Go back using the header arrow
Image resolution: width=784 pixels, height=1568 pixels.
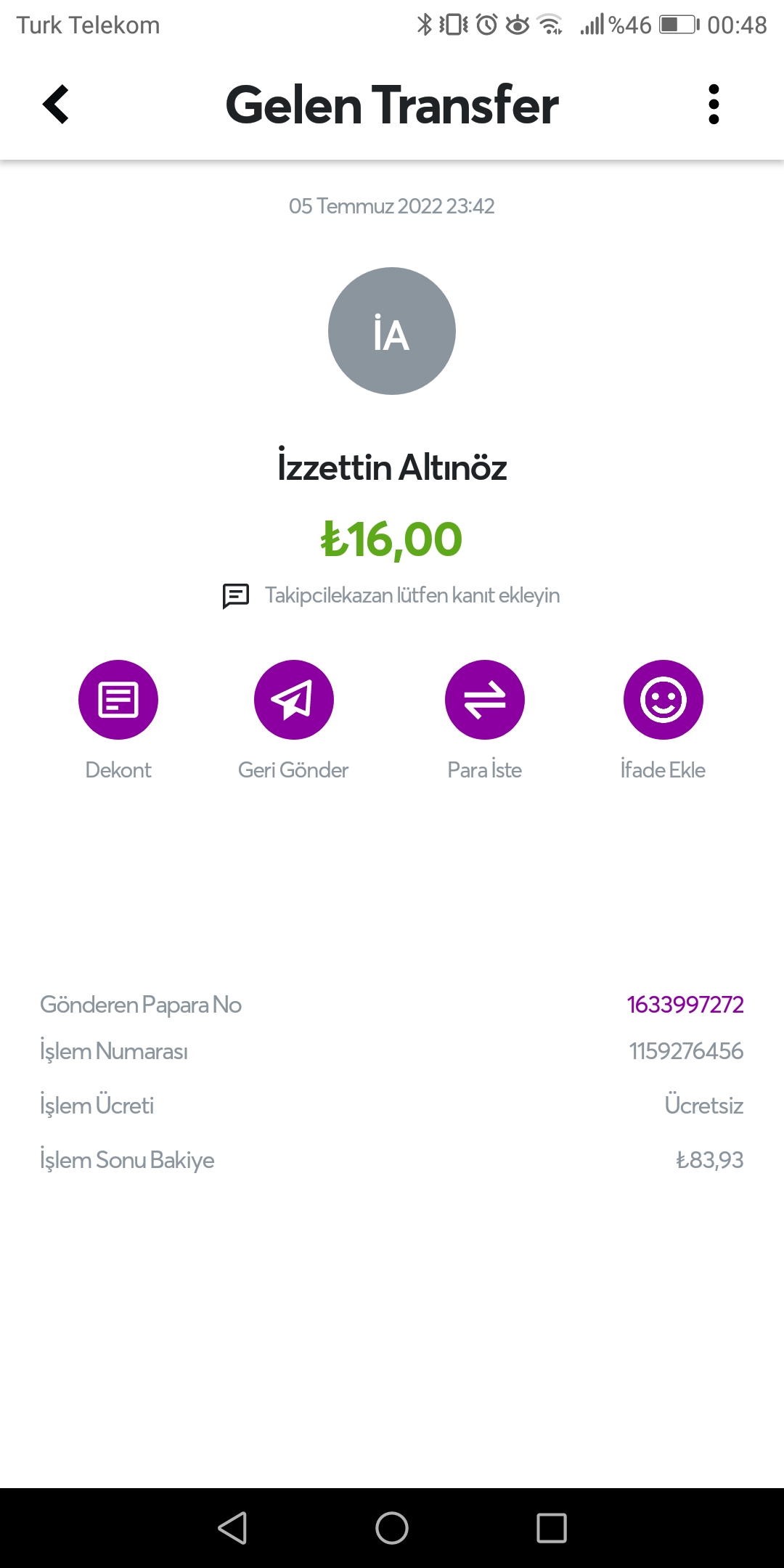click(56, 105)
